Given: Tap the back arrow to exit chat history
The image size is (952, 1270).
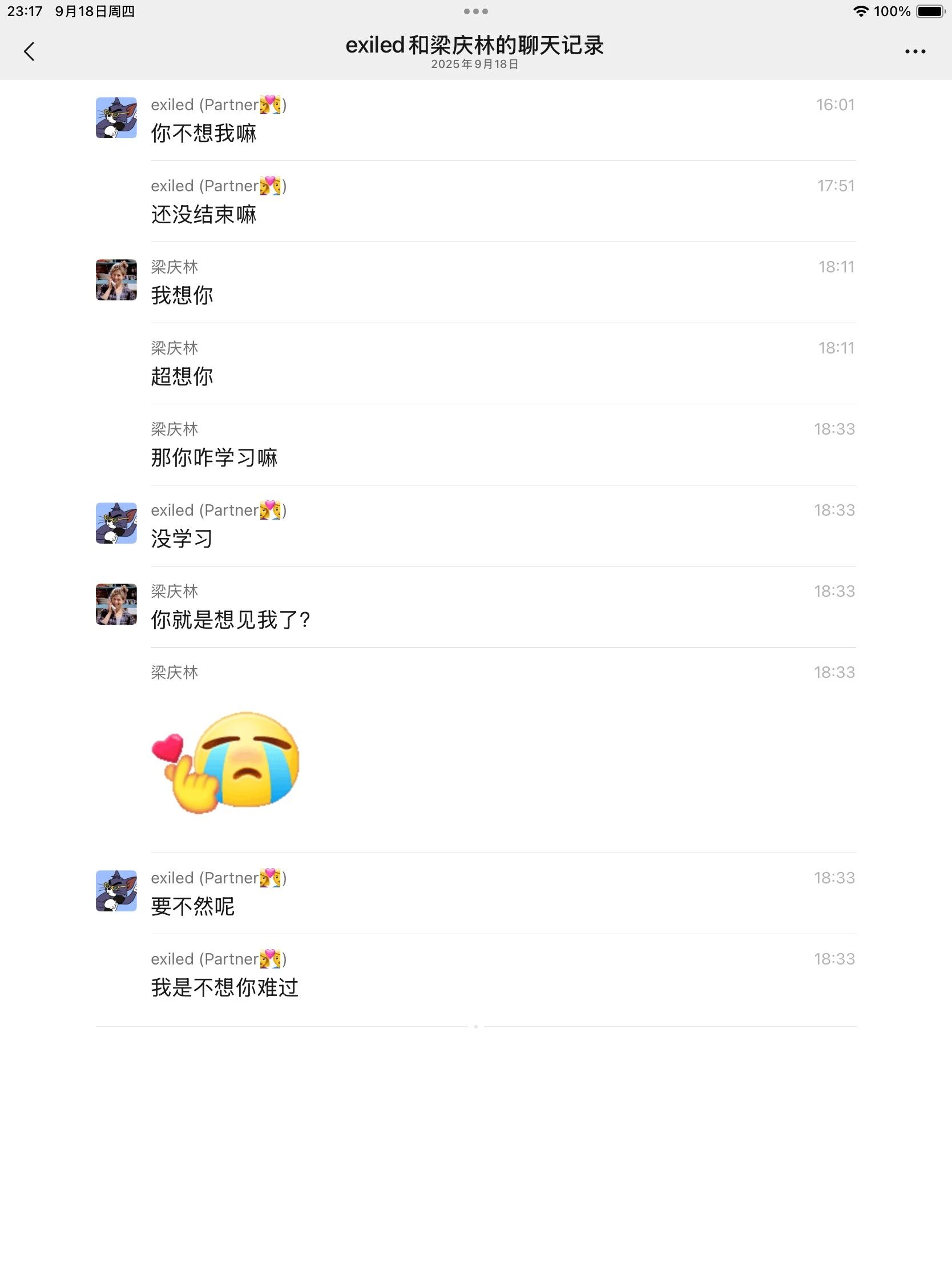Looking at the screenshot, I should [30, 51].
